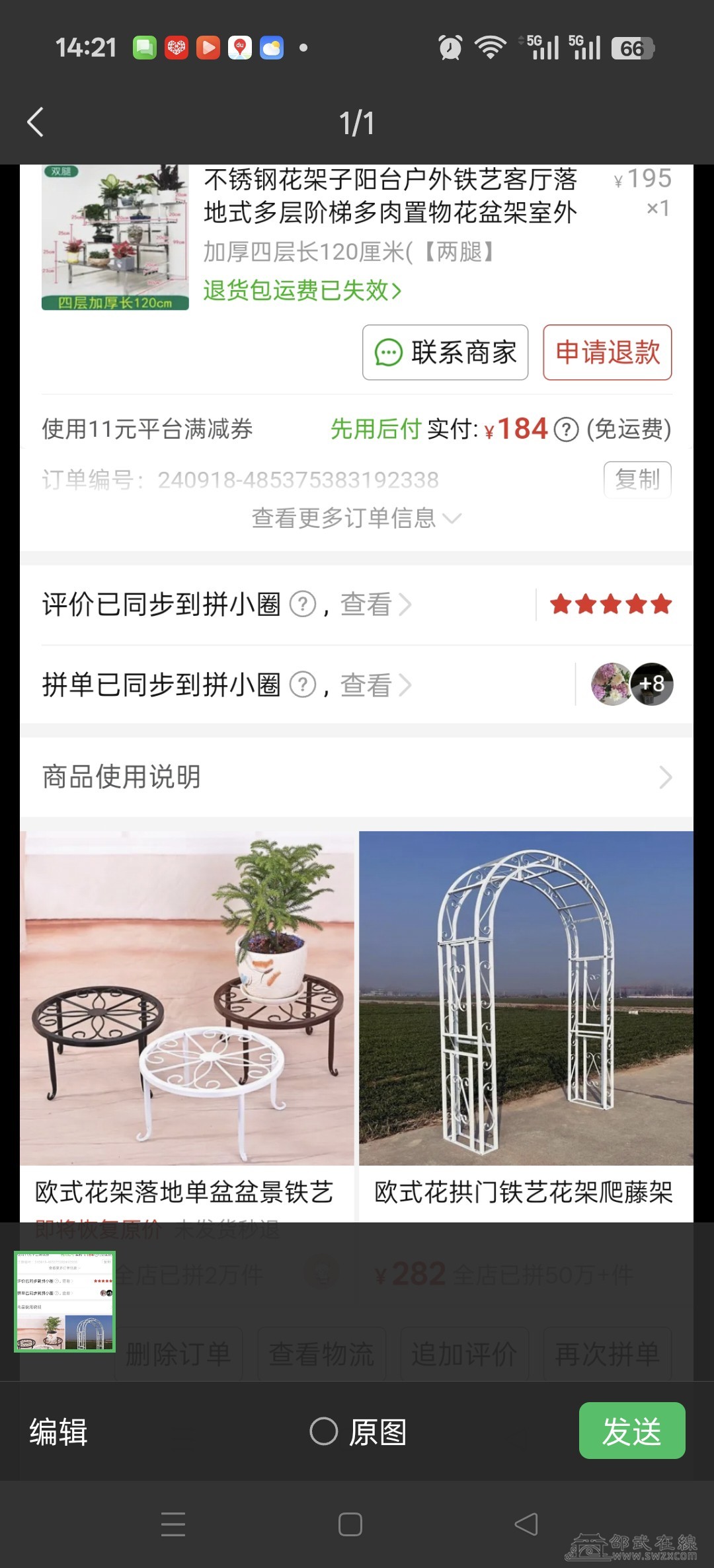The image size is (714, 1568).
Task: Tap 发送 to send the image
Action: tap(631, 1431)
